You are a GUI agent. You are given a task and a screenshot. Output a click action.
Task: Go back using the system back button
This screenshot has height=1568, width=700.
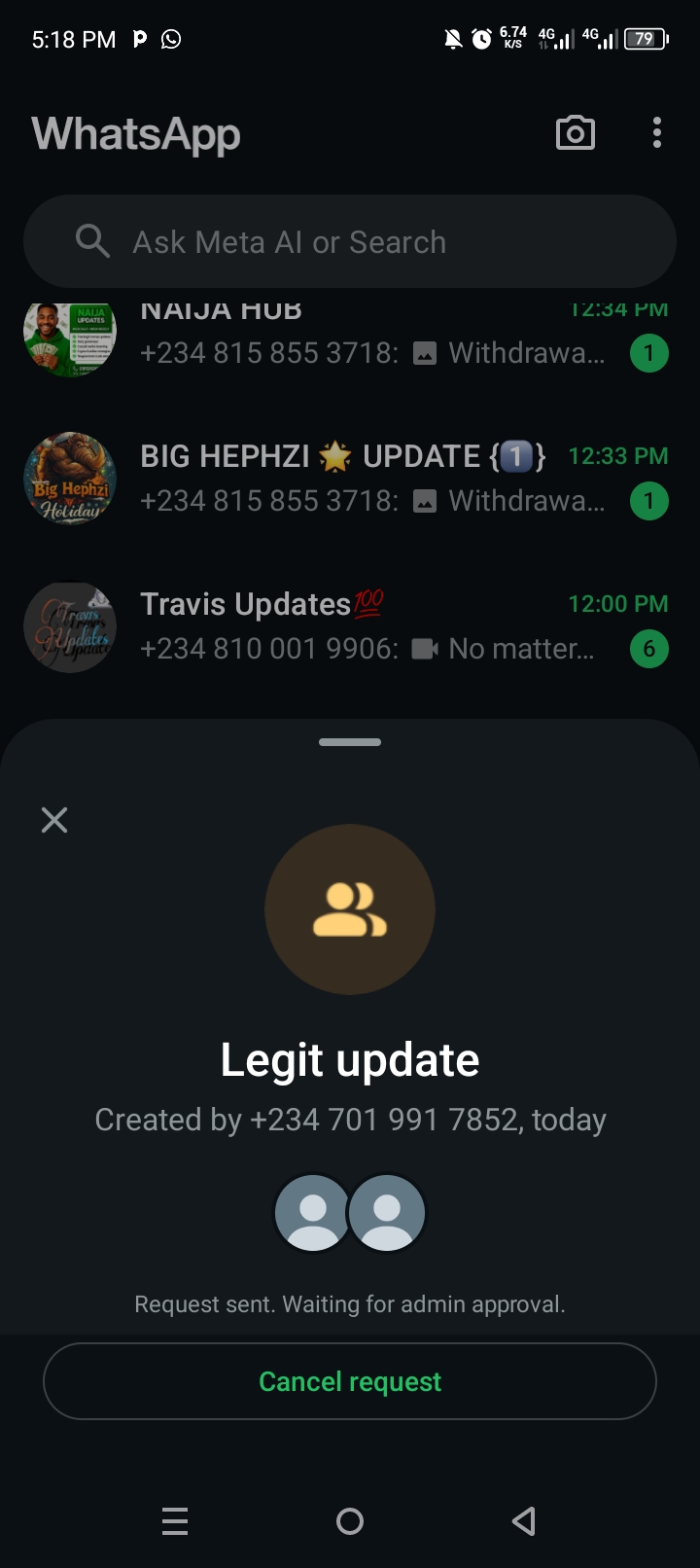click(x=524, y=1520)
